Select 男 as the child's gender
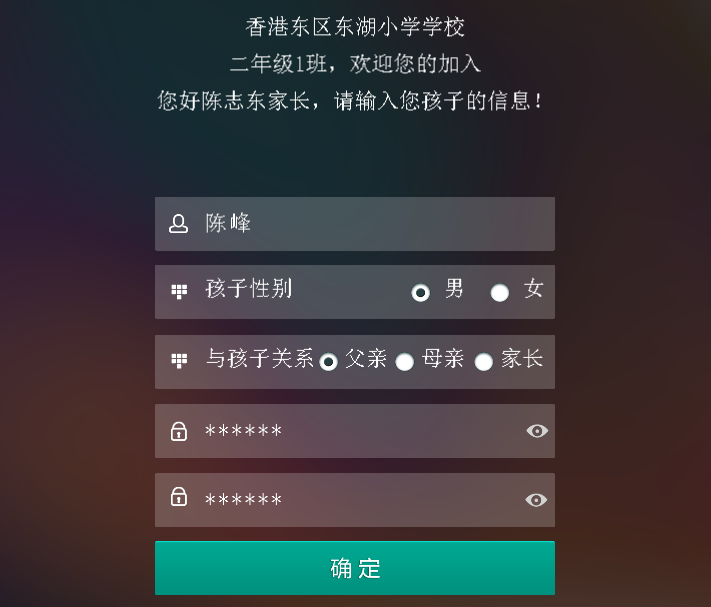 421,292
